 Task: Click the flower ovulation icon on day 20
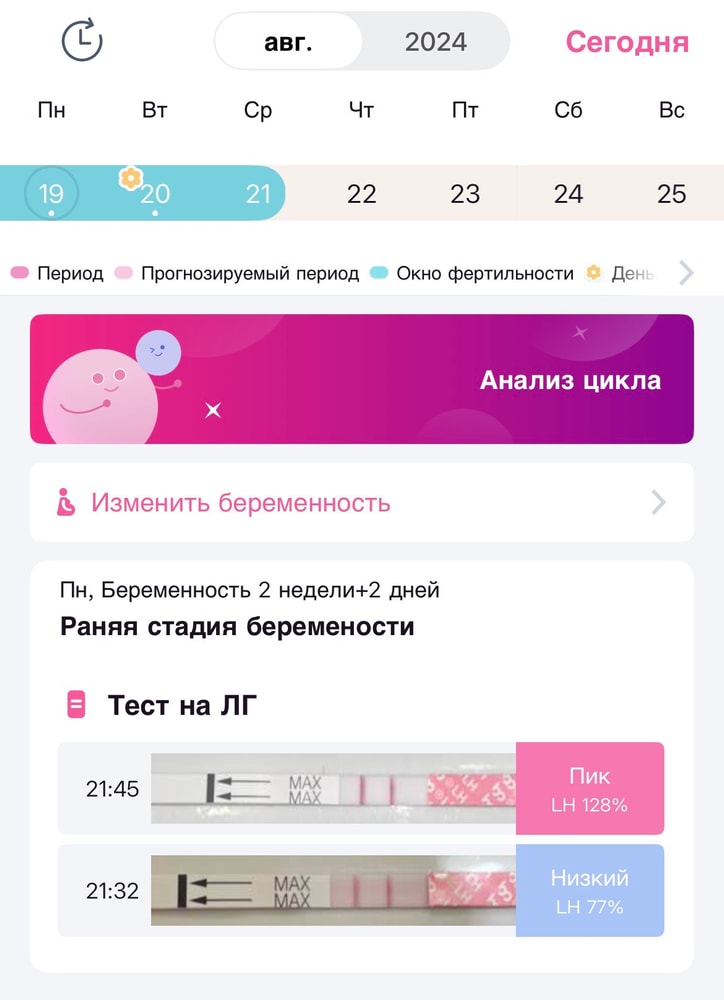pyautogui.click(x=130, y=177)
